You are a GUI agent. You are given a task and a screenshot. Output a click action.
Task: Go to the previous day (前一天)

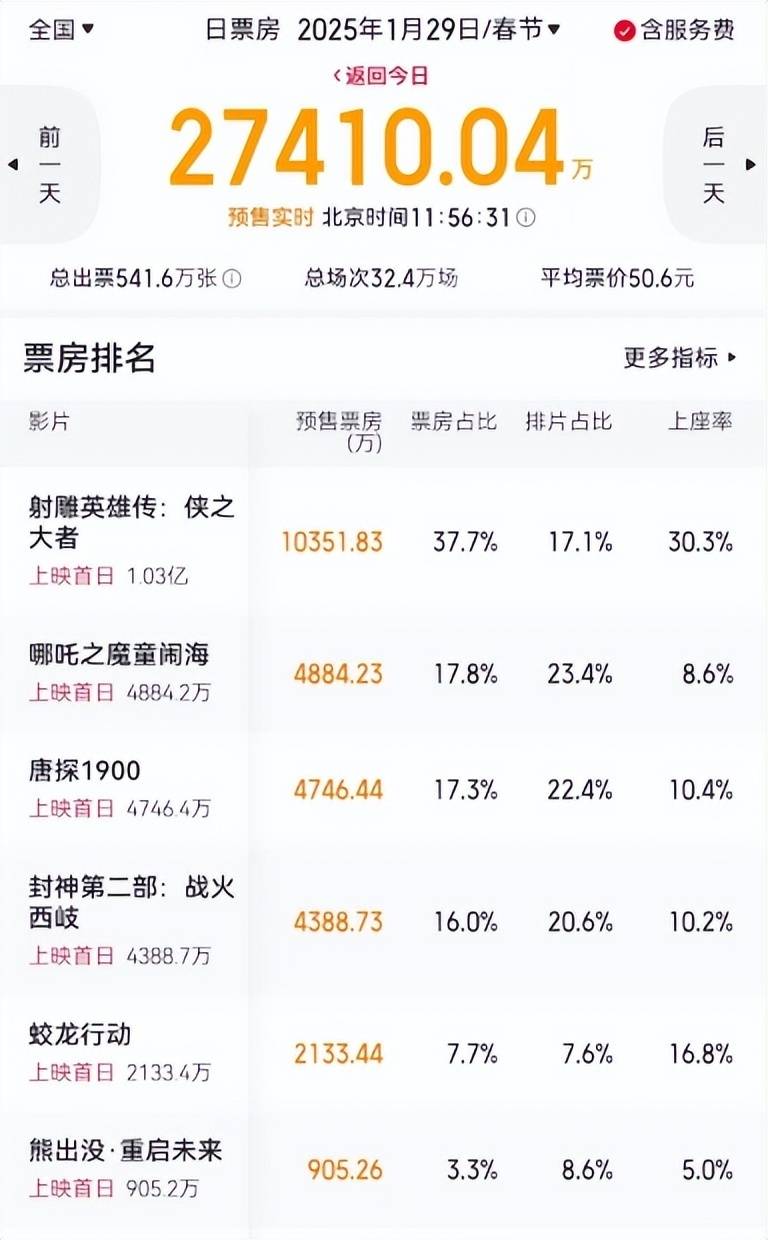pyautogui.click(x=48, y=164)
